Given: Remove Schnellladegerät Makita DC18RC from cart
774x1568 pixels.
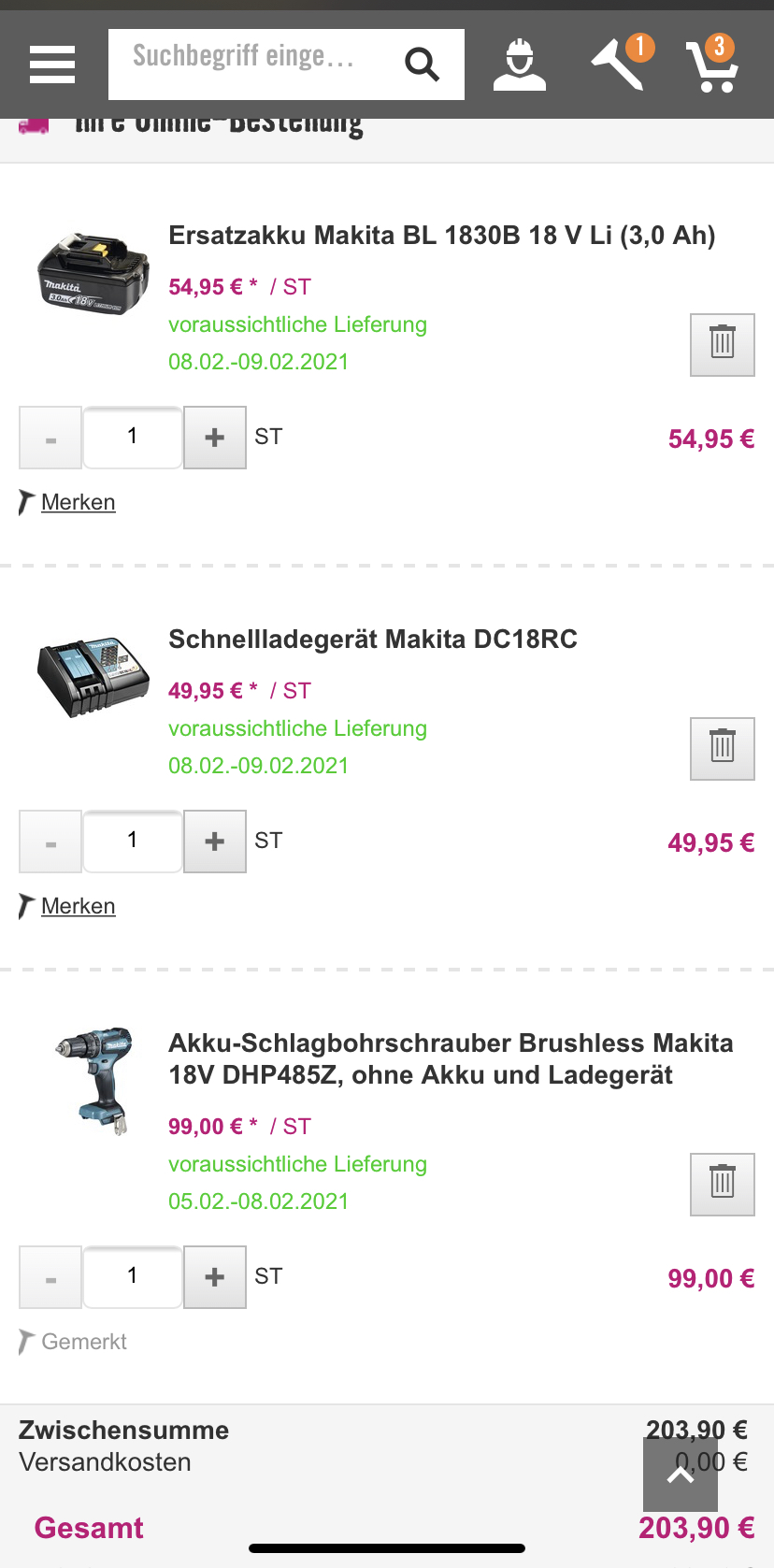Looking at the screenshot, I should coord(722,749).
